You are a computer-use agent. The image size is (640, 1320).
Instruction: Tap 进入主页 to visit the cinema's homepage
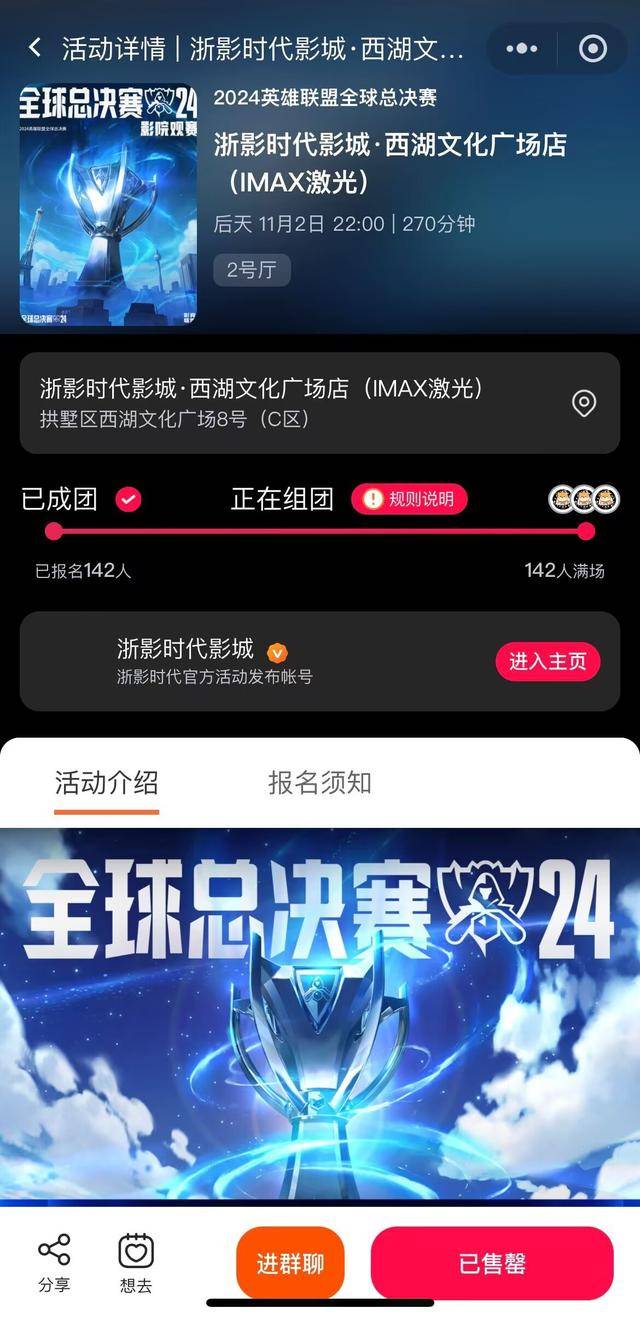[547, 661]
